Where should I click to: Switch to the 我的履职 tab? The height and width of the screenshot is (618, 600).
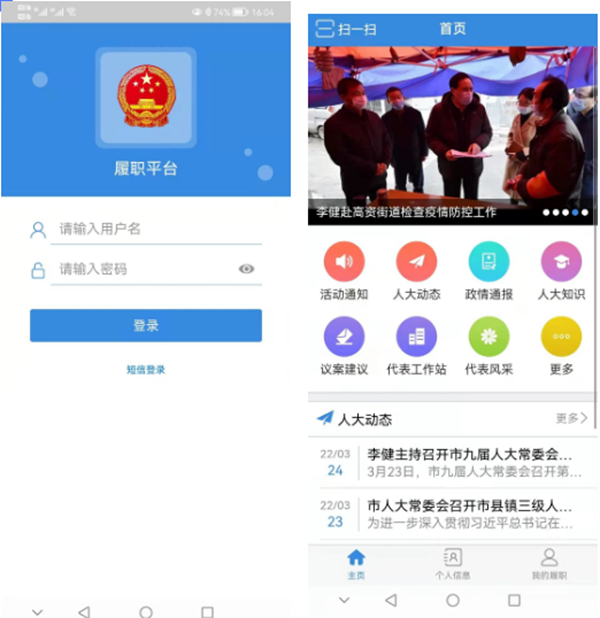click(x=549, y=565)
